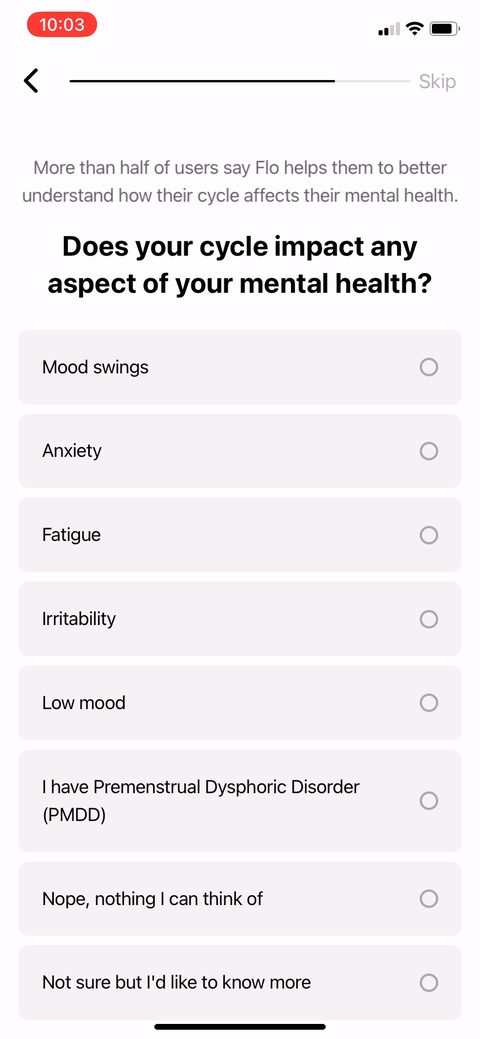
Task: Mark Irritability as a symptom
Action: tap(239, 619)
